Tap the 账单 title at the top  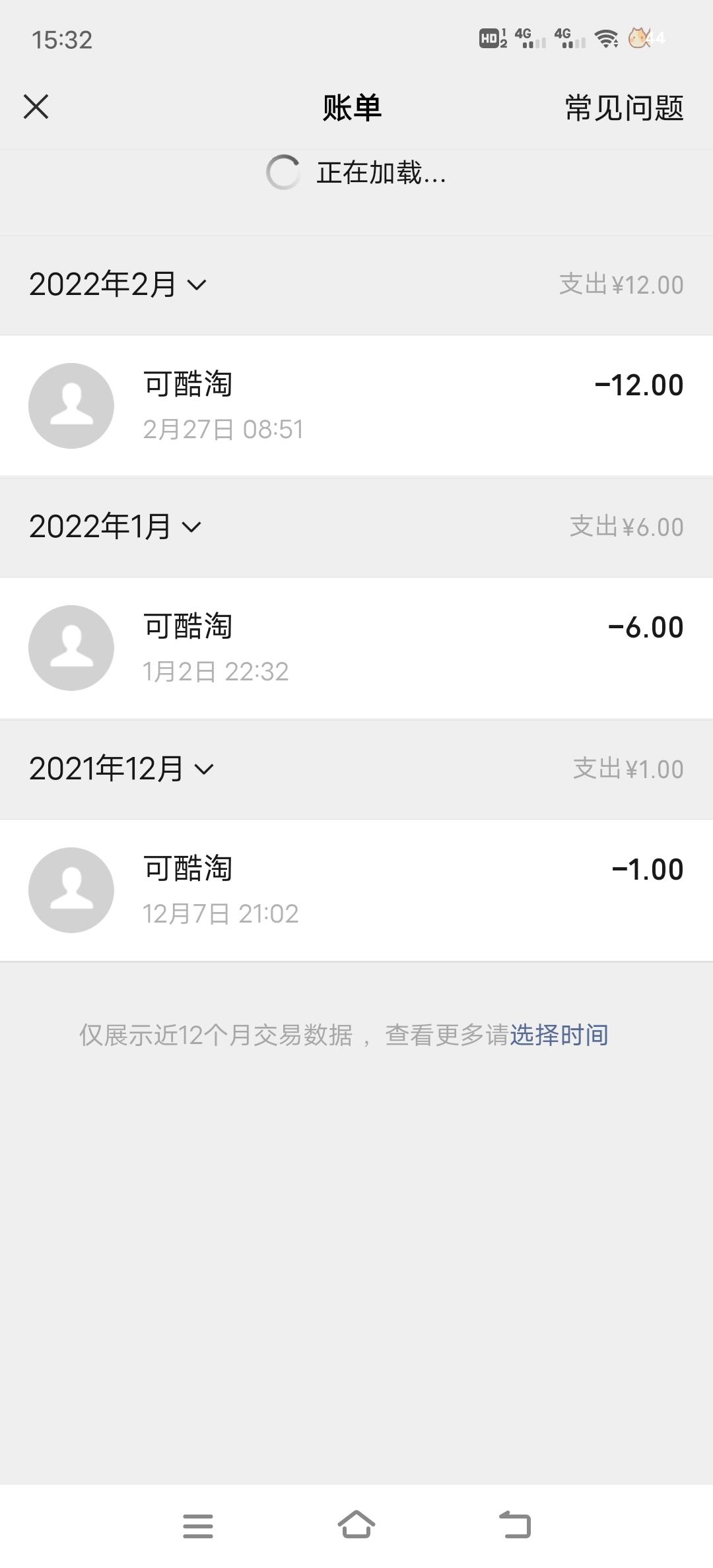pyautogui.click(x=352, y=108)
